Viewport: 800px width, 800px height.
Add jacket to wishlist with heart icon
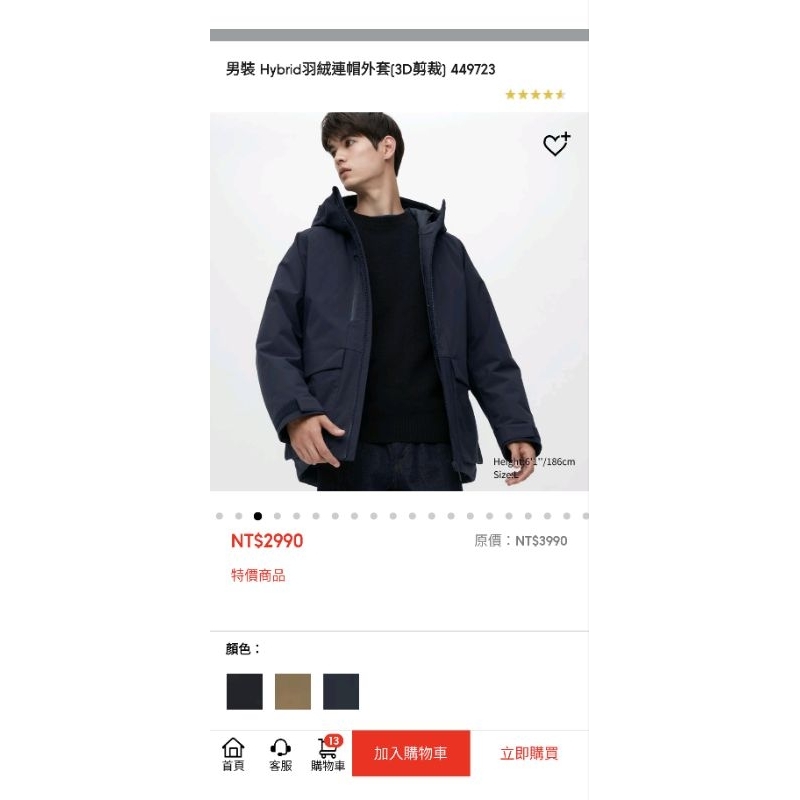coord(557,144)
